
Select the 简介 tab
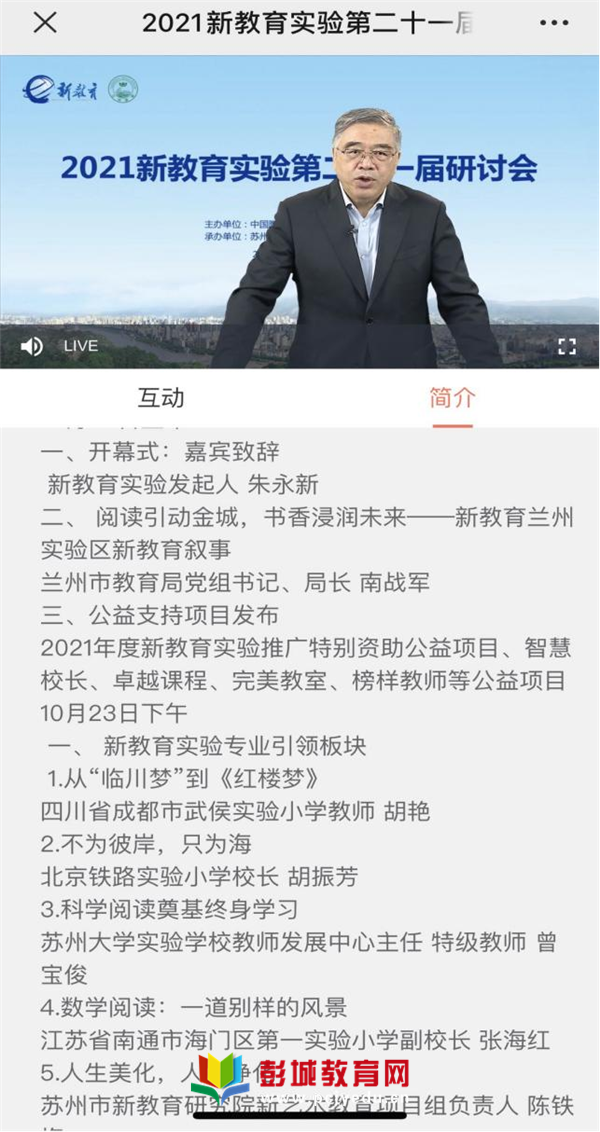pos(453,398)
